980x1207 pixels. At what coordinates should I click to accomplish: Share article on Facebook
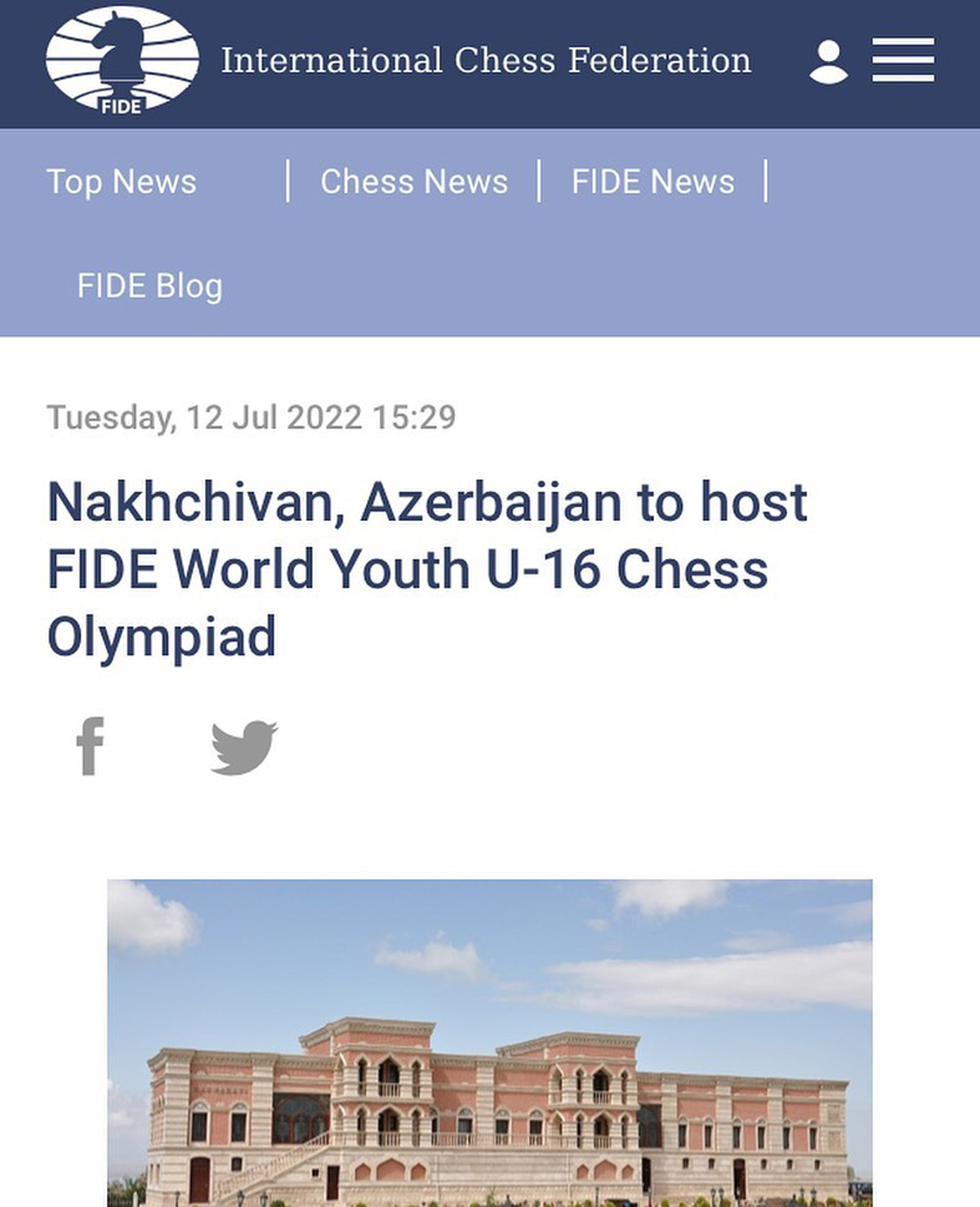point(90,746)
